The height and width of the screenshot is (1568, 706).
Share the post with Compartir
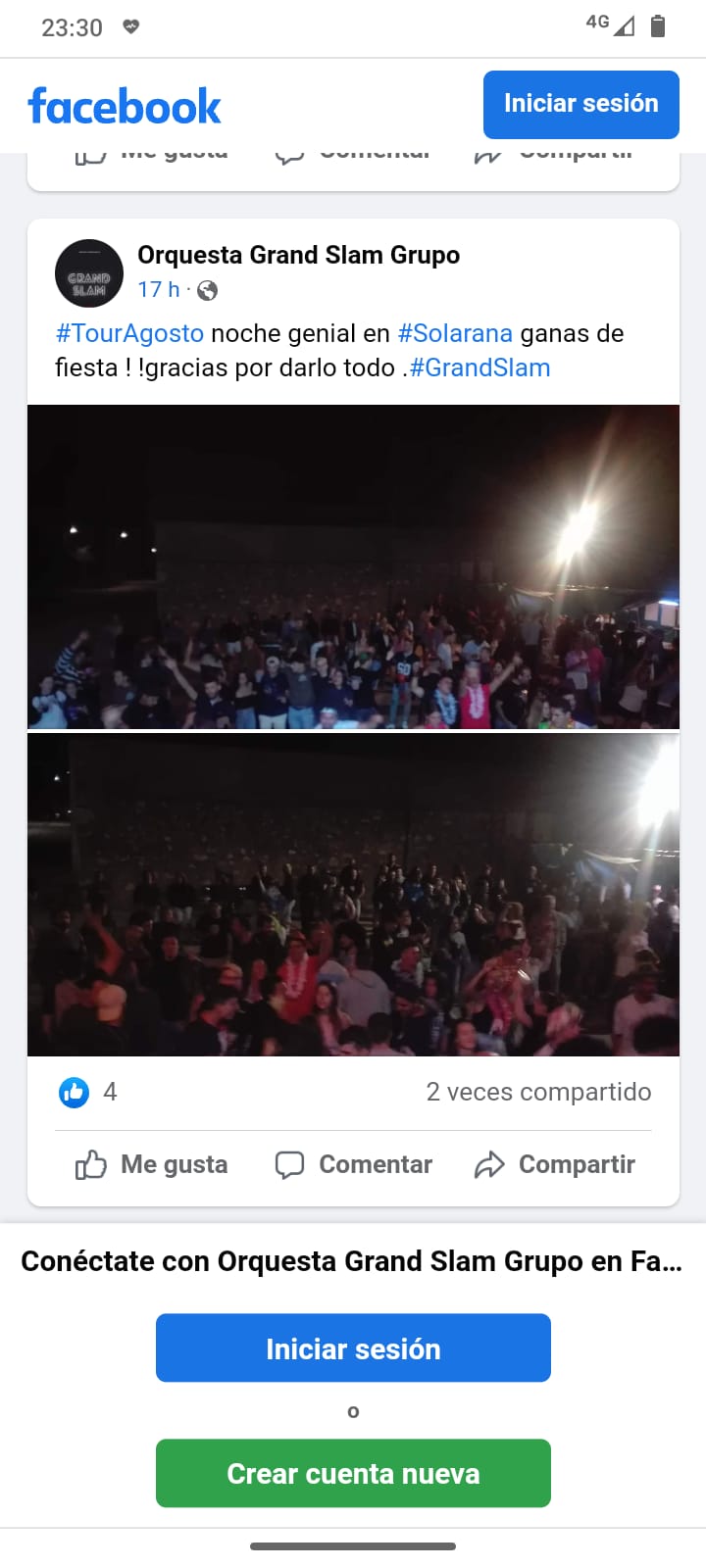(555, 1164)
